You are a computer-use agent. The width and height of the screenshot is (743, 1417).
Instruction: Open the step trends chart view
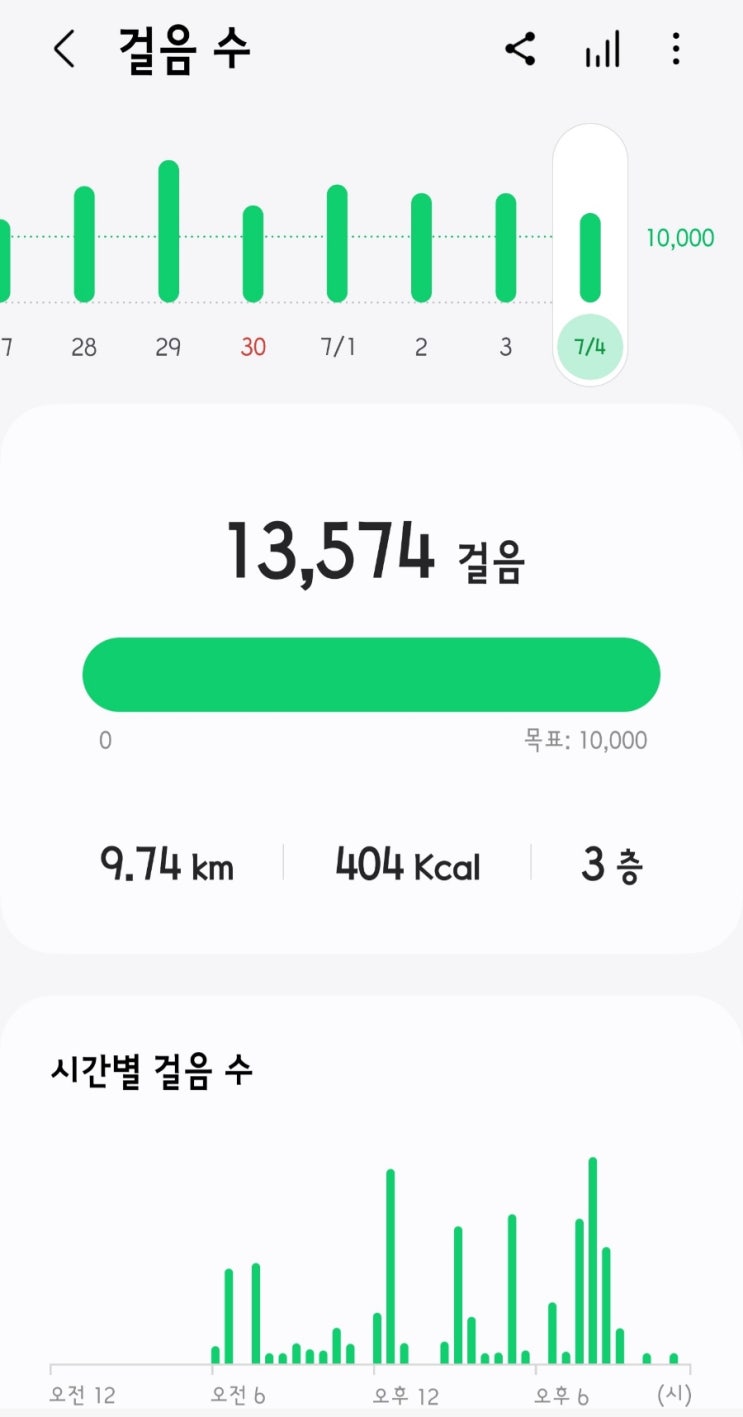click(602, 49)
